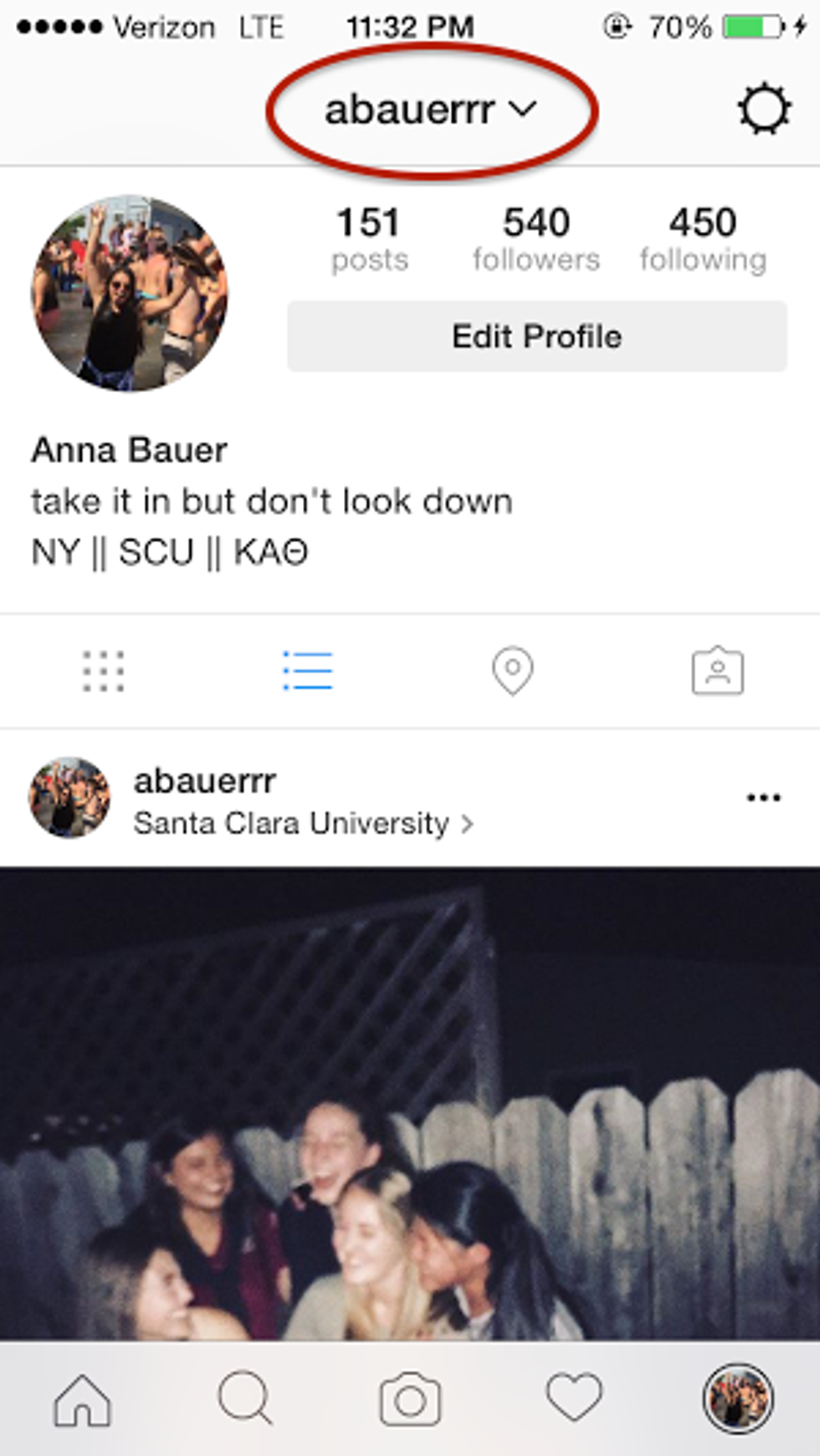Go to the home feed tab
Image resolution: width=820 pixels, height=1456 pixels.
point(82,1400)
